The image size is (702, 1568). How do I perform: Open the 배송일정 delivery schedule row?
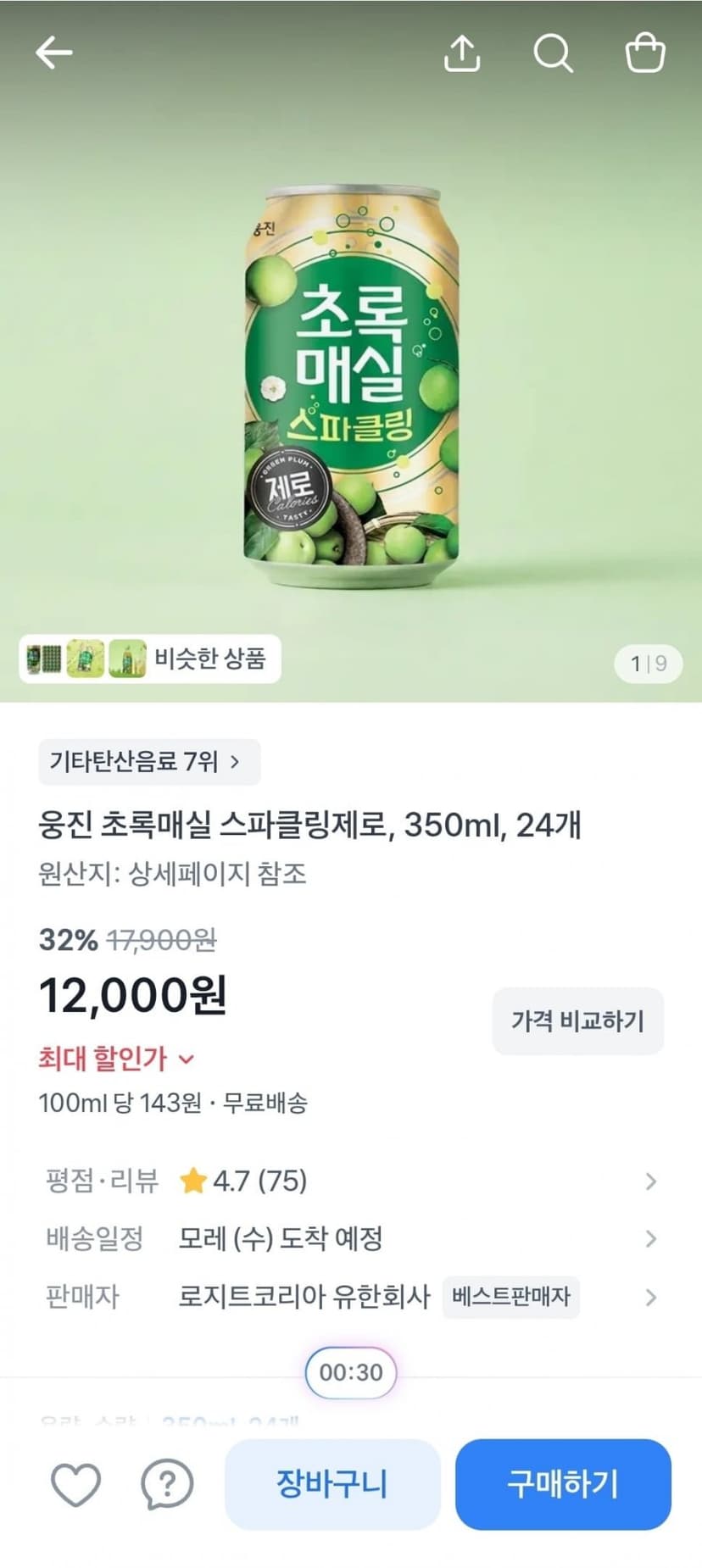pyautogui.click(x=351, y=1238)
